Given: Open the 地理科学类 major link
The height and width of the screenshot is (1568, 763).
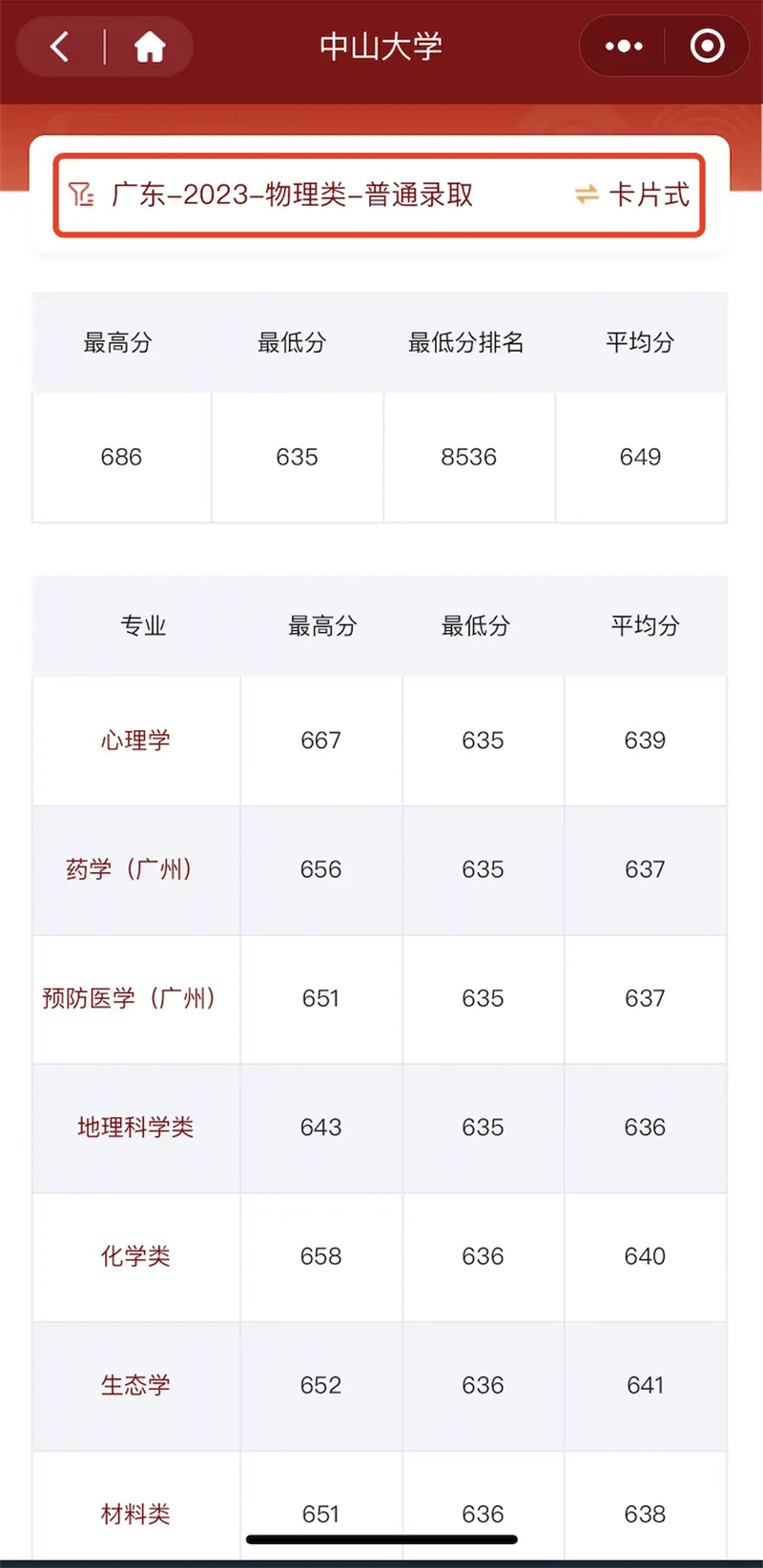Looking at the screenshot, I should pyautogui.click(x=135, y=1128).
